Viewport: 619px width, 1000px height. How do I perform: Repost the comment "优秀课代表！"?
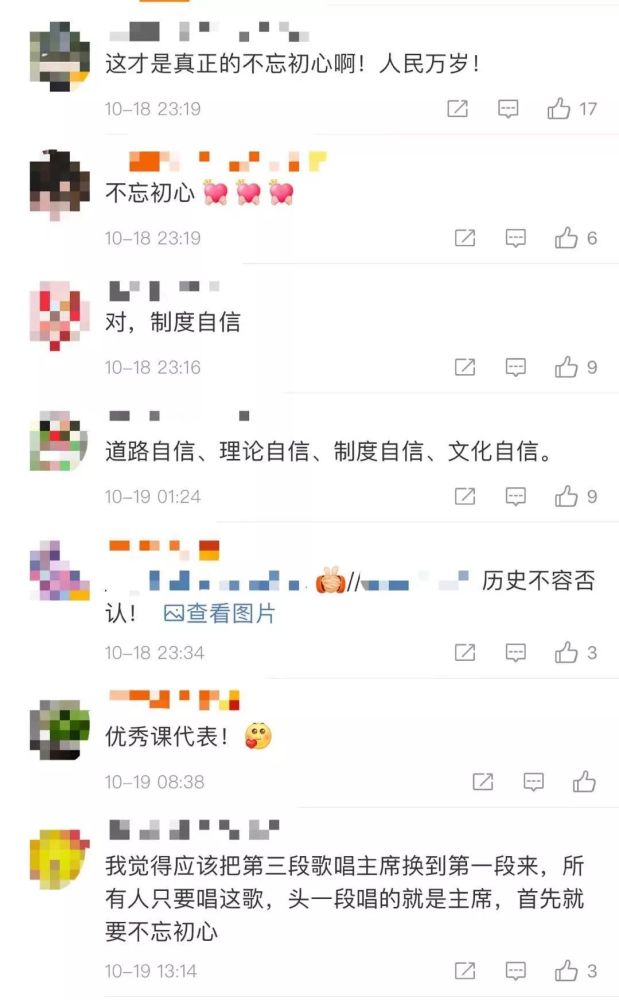click(x=482, y=782)
